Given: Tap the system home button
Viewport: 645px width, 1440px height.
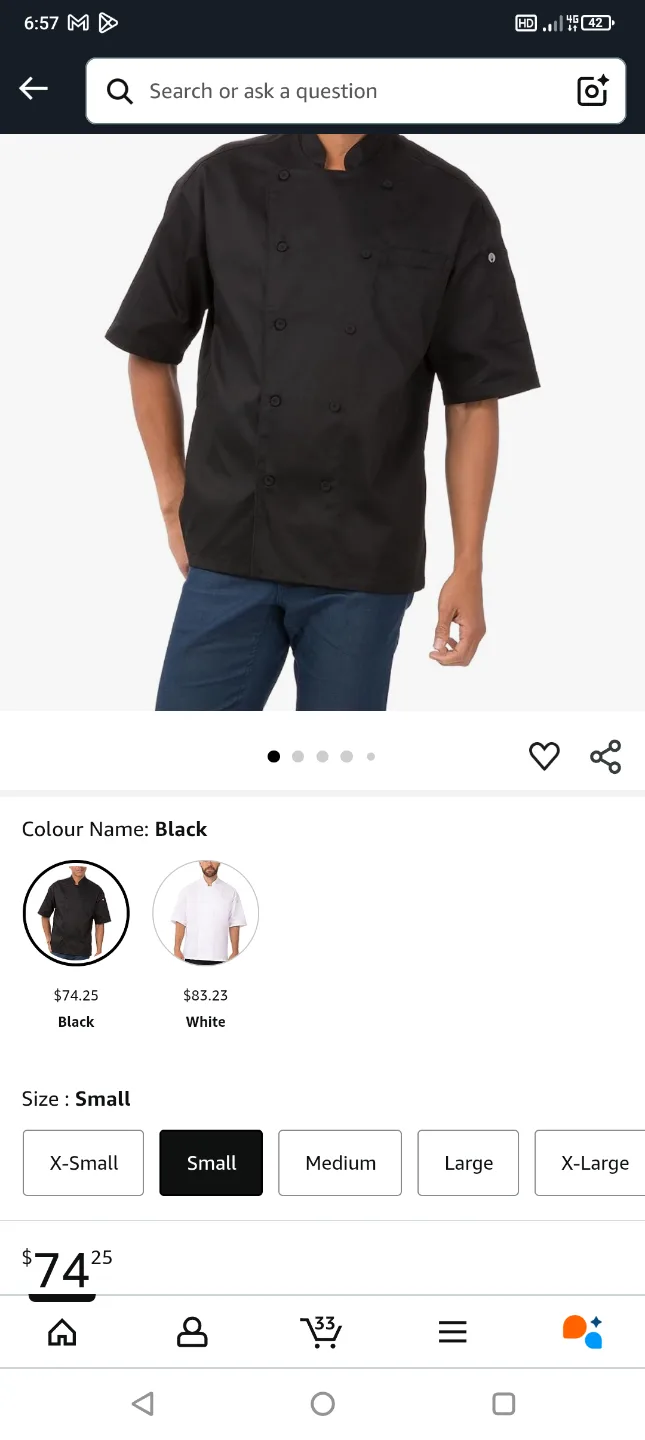Looking at the screenshot, I should coord(322,1404).
